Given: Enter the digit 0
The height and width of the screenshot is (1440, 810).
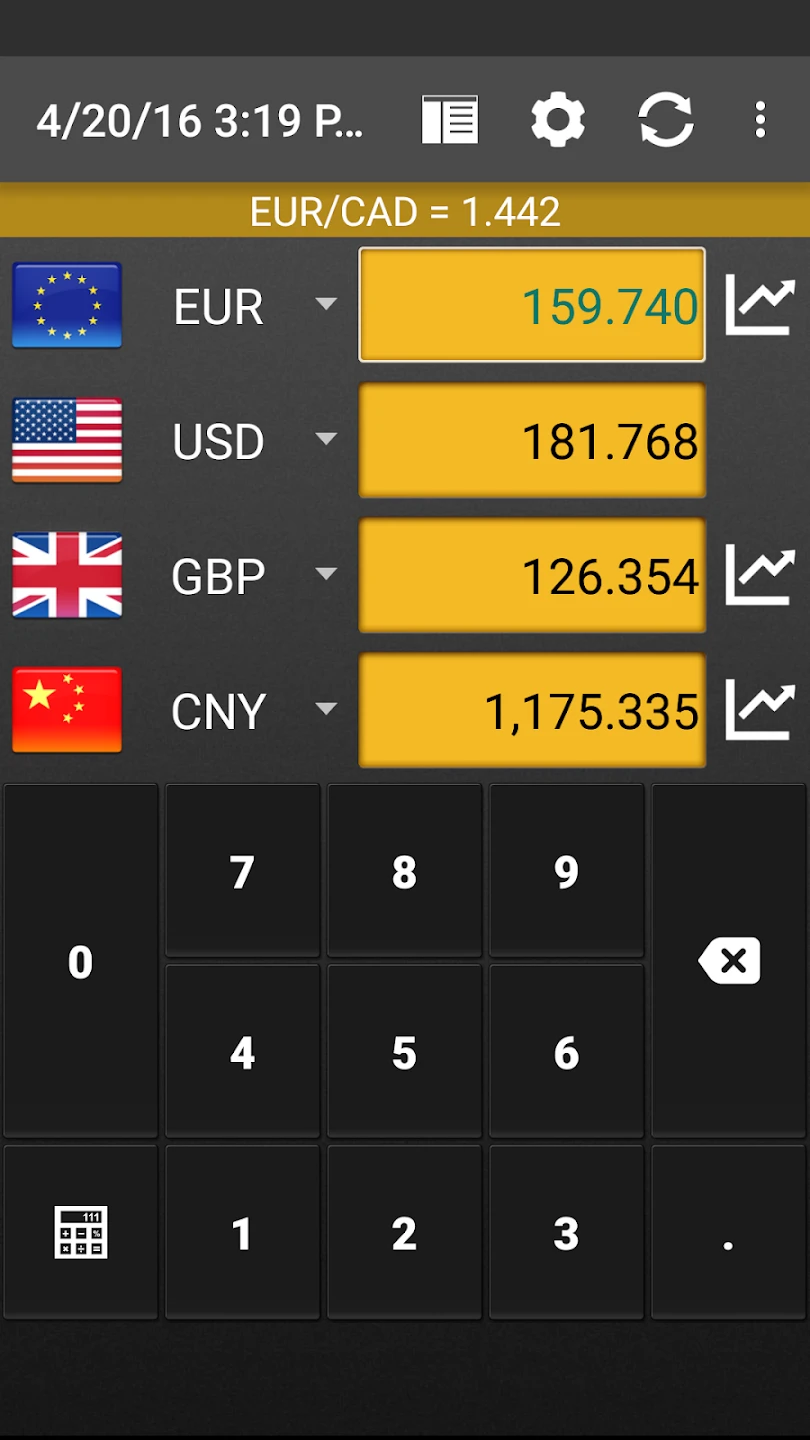Looking at the screenshot, I should point(80,961).
